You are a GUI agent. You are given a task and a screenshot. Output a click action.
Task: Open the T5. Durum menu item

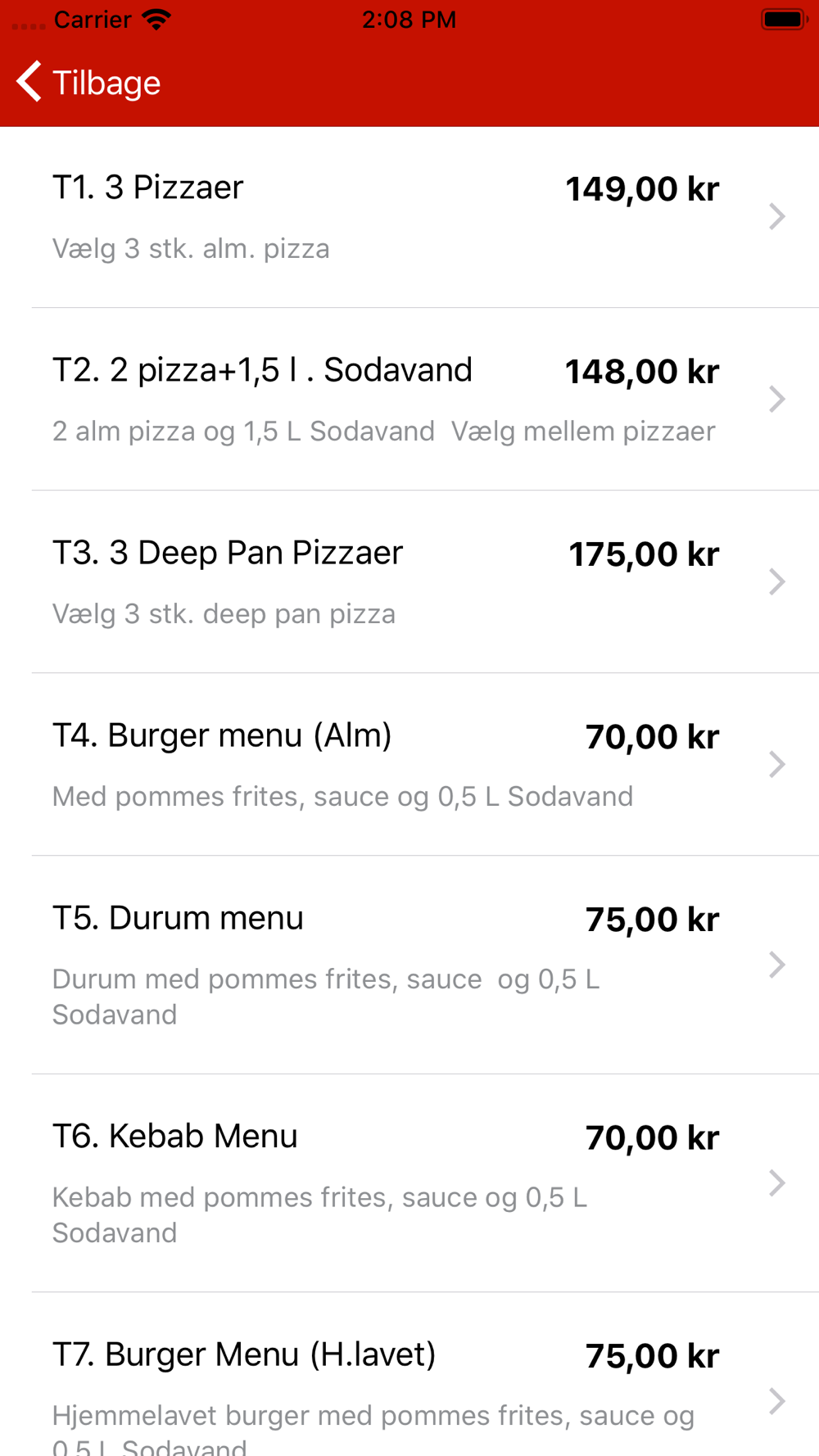409,965
